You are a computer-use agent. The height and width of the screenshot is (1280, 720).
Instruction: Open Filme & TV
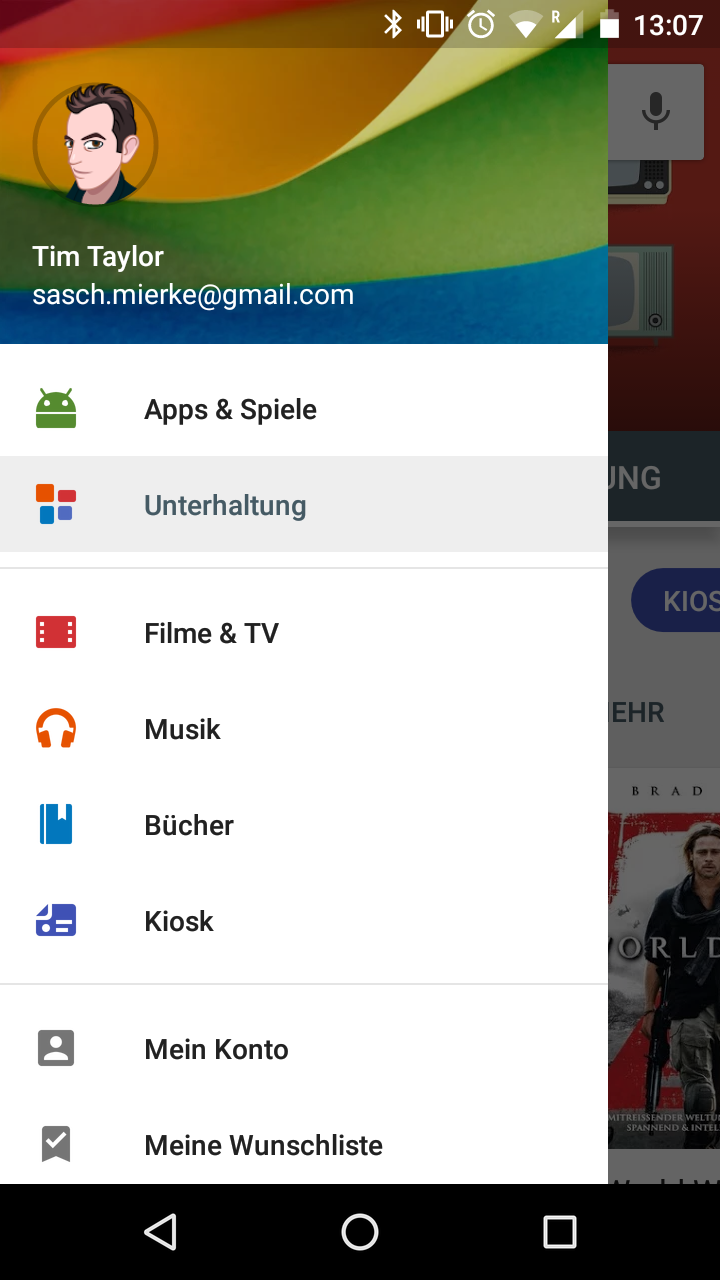pos(304,633)
